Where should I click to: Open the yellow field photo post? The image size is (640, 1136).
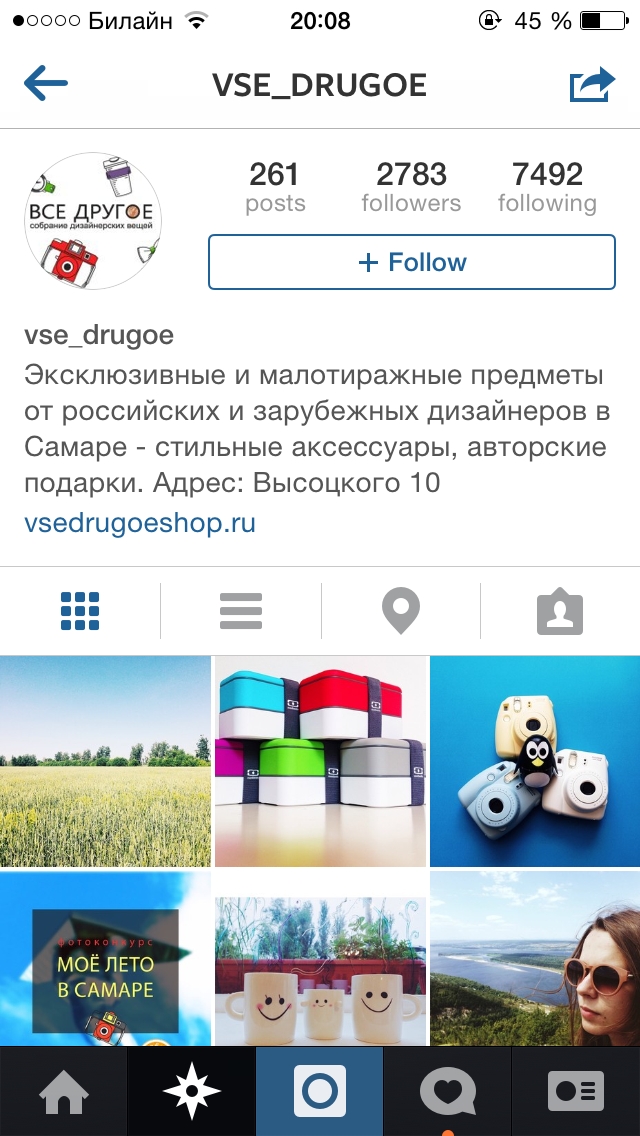[105, 761]
